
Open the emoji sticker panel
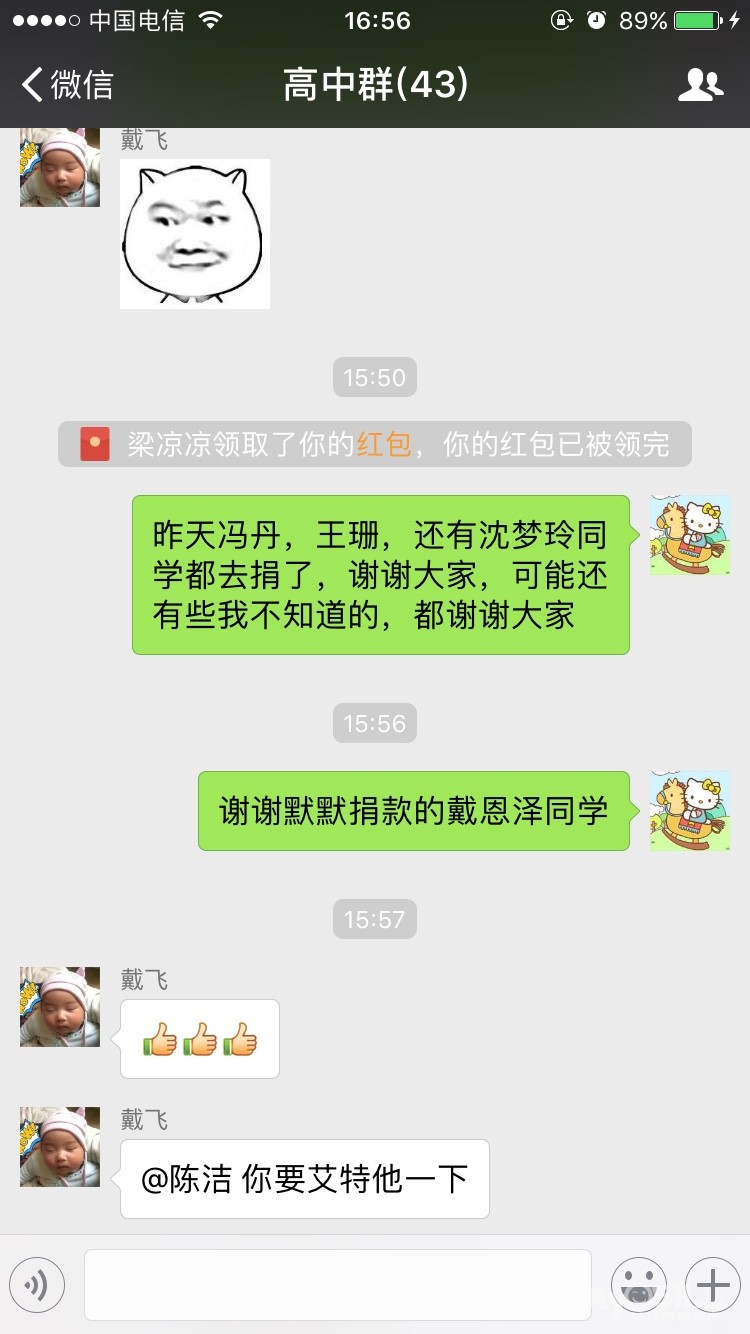pyautogui.click(x=639, y=1285)
